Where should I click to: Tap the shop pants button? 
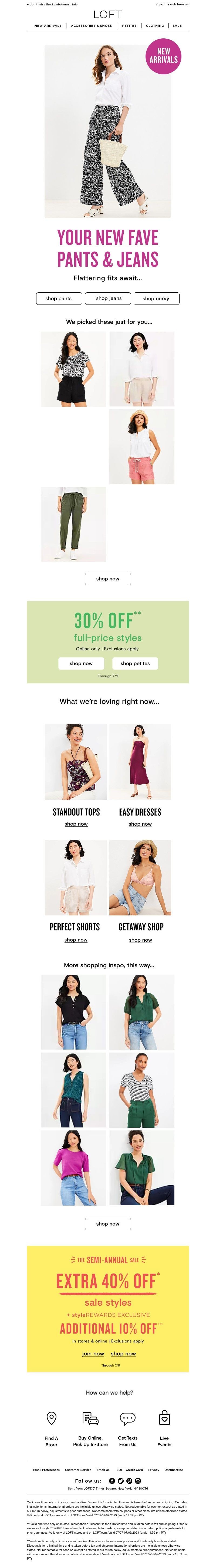(x=58, y=298)
